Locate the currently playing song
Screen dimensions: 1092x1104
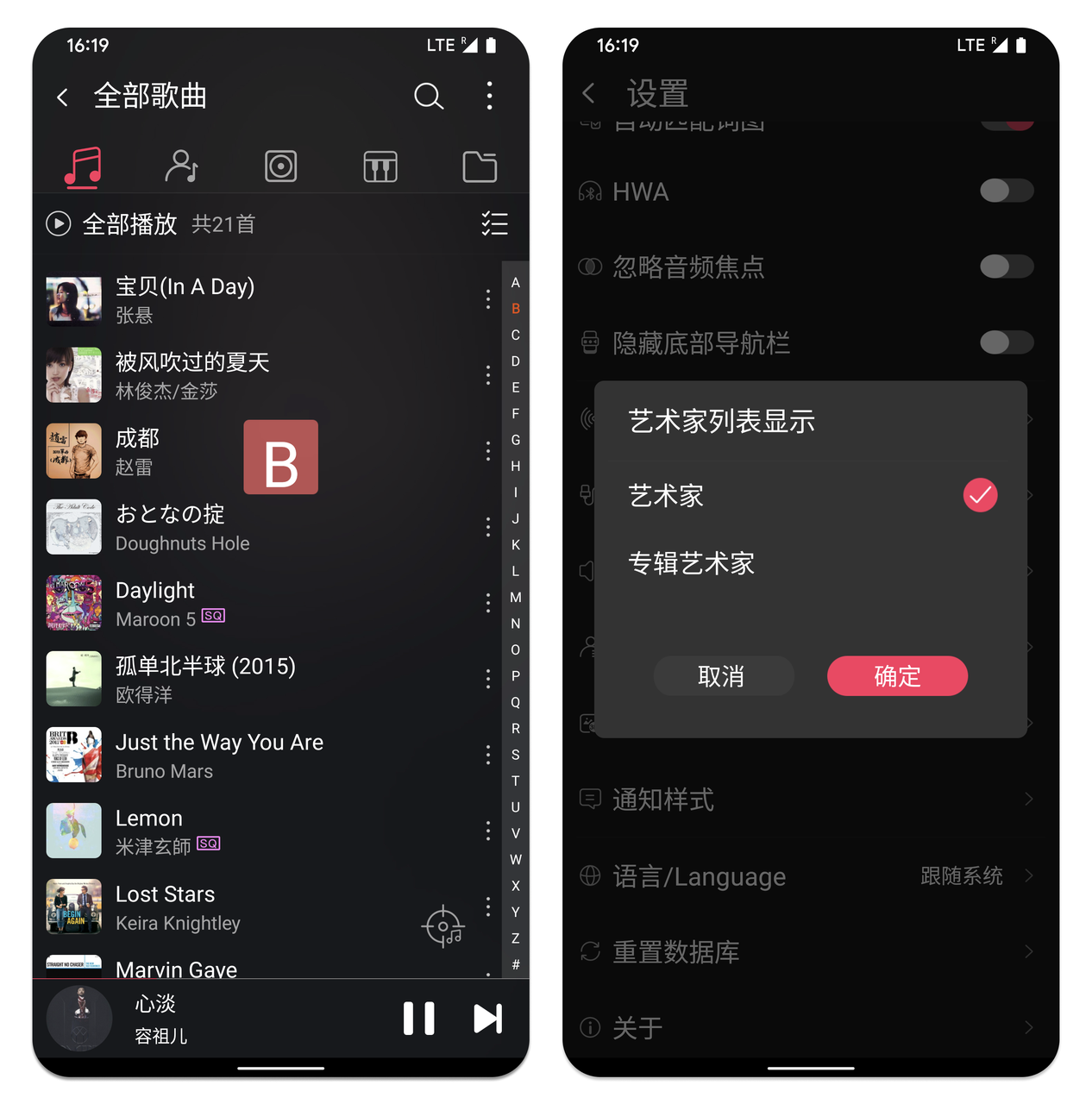[443, 927]
